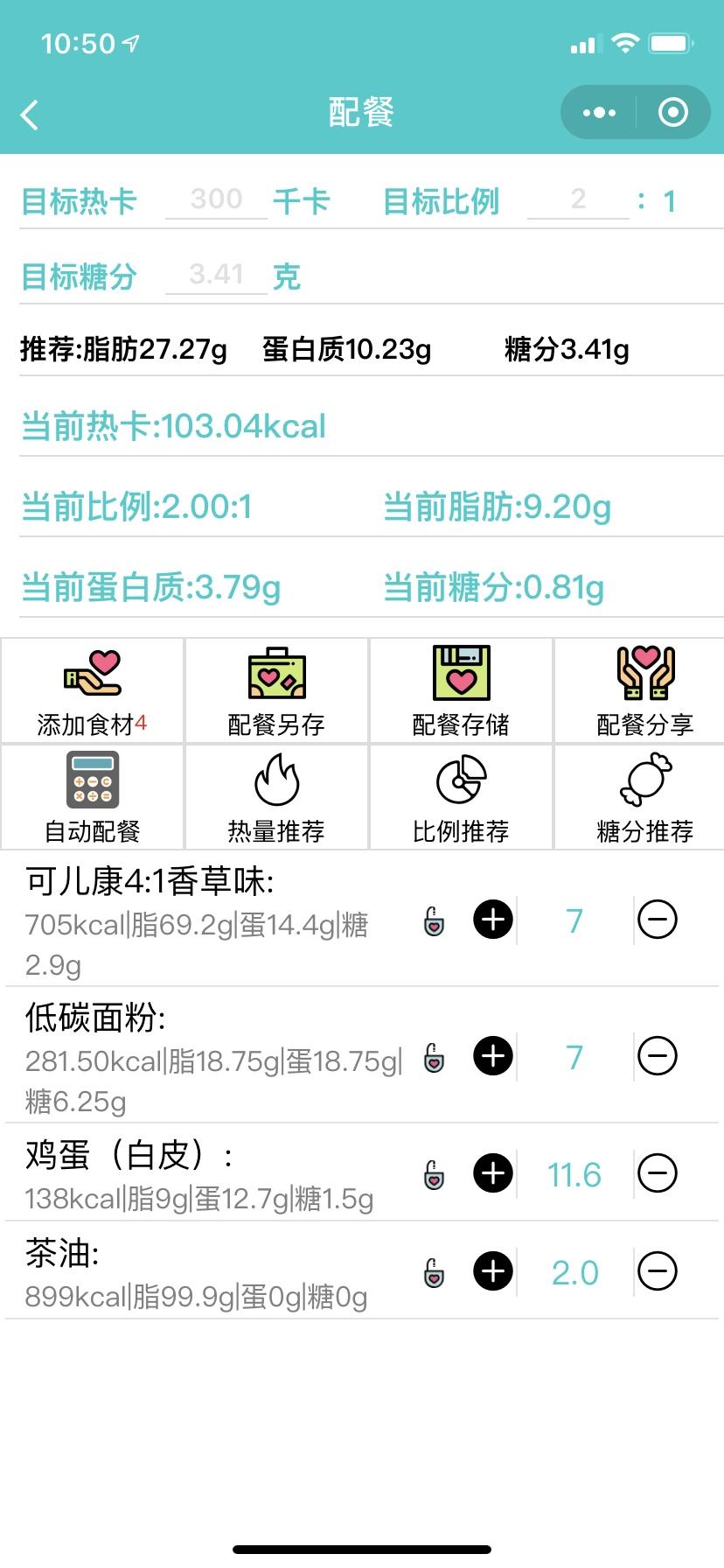Edit the 11.6 quantity for 鸡蛋（白皮）
724x1568 pixels.
pos(574,1174)
